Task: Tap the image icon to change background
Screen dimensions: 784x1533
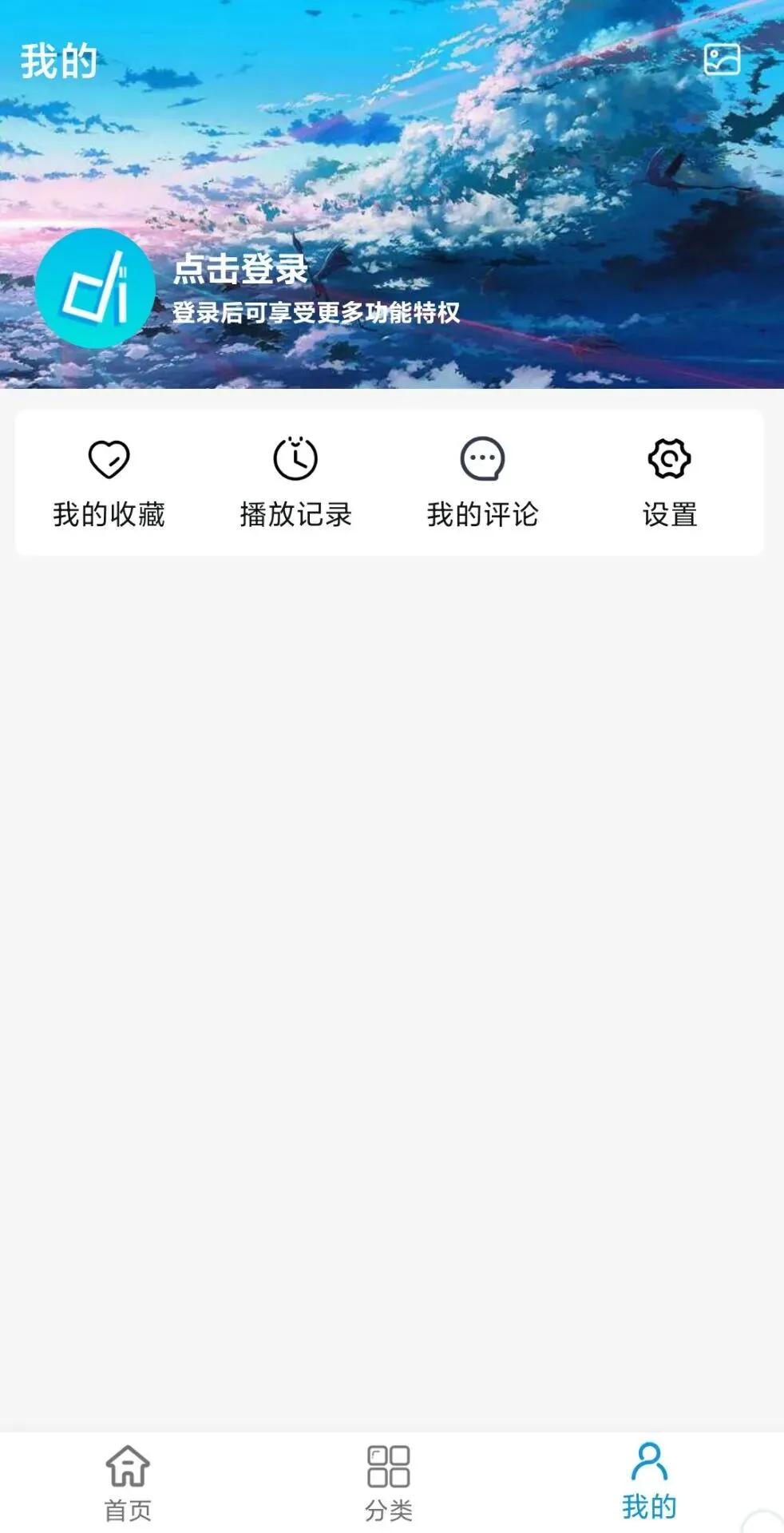Action: (722, 60)
